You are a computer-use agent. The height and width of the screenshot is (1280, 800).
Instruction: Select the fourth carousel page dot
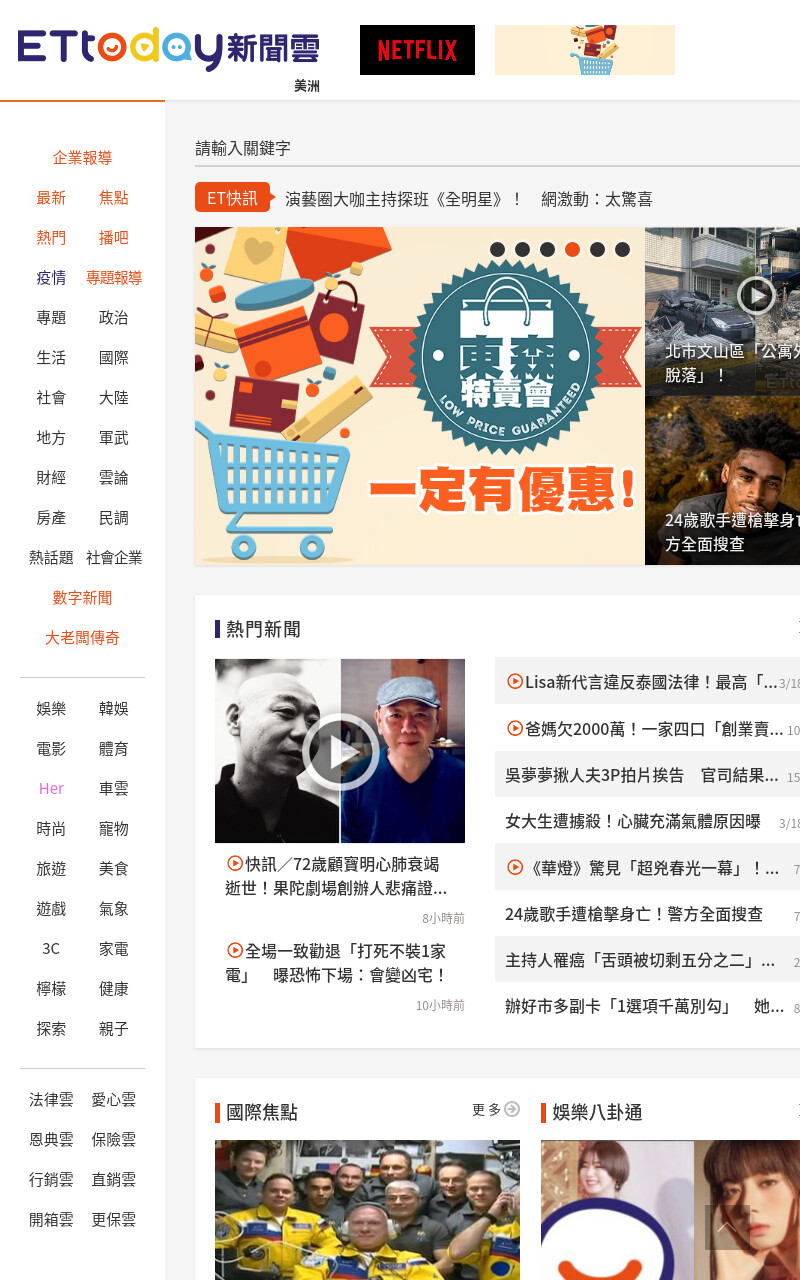[x=572, y=249]
